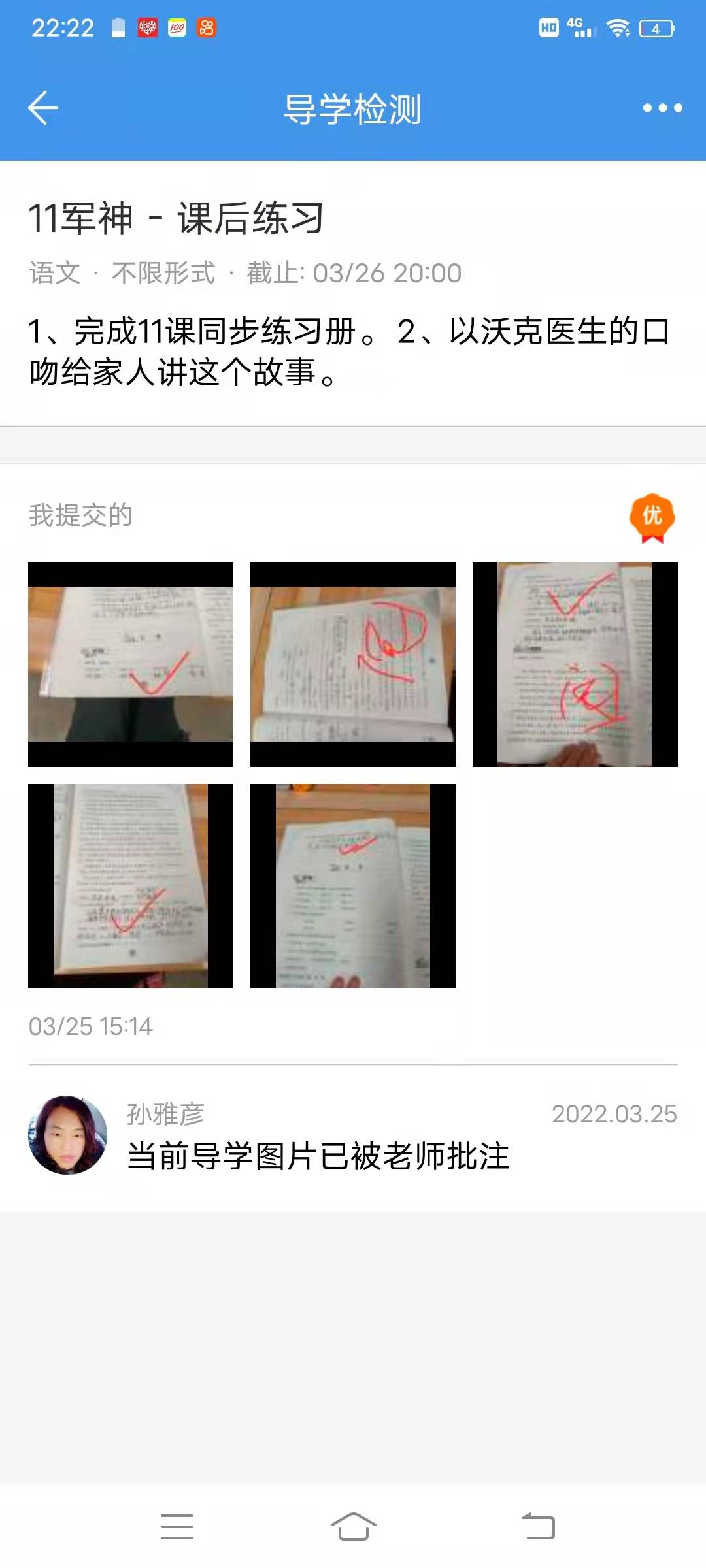Tap the back arrow in the title bar

(x=42, y=106)
